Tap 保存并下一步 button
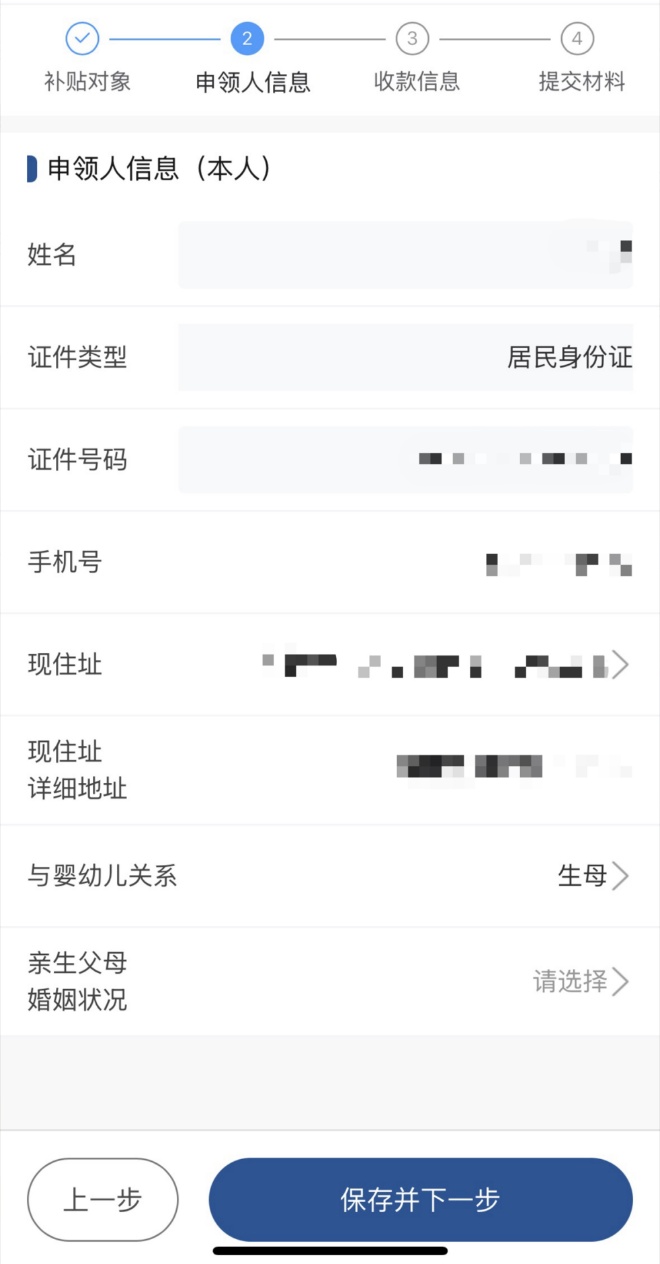The image size is (660, 1264). click(420, 1199)
